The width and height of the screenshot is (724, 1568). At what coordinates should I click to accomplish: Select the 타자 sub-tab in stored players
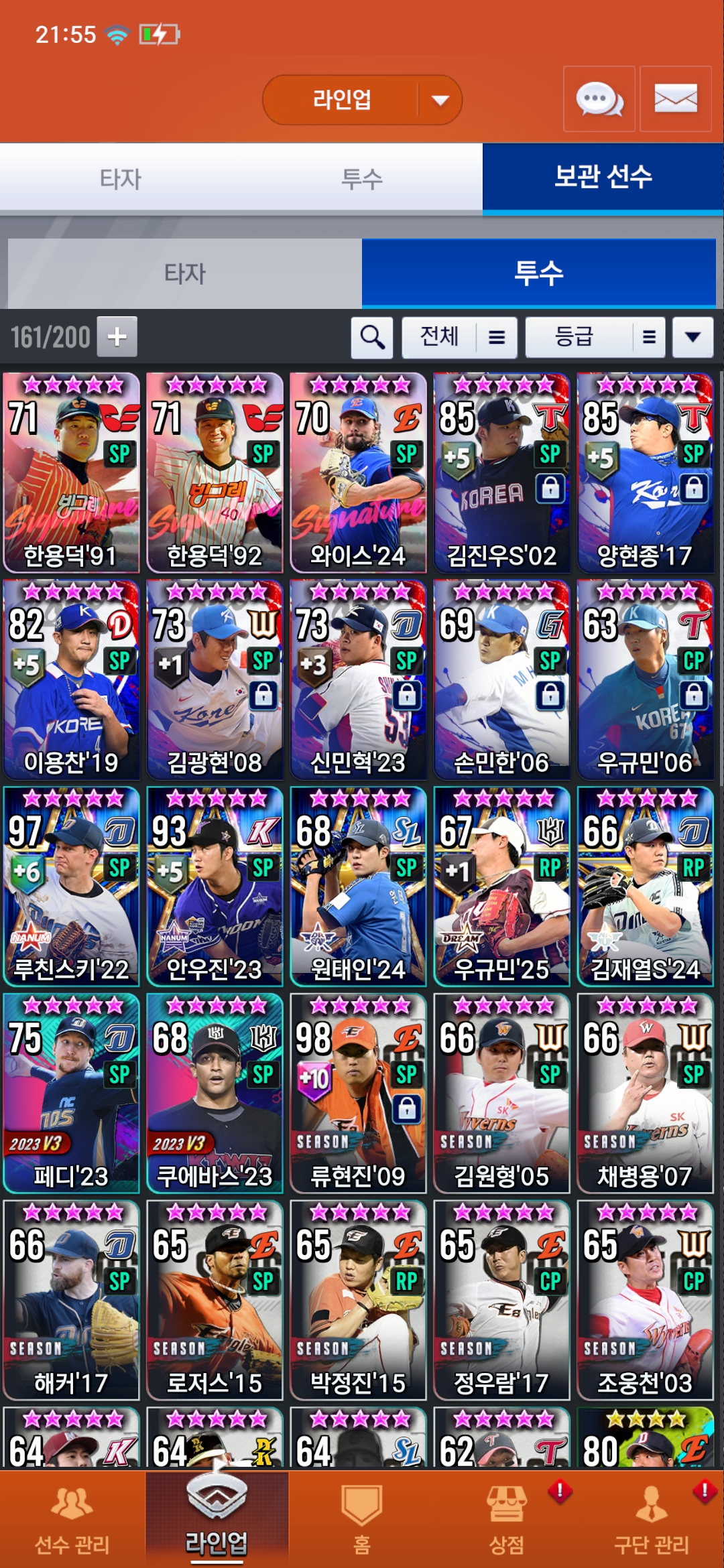[185, 273]
